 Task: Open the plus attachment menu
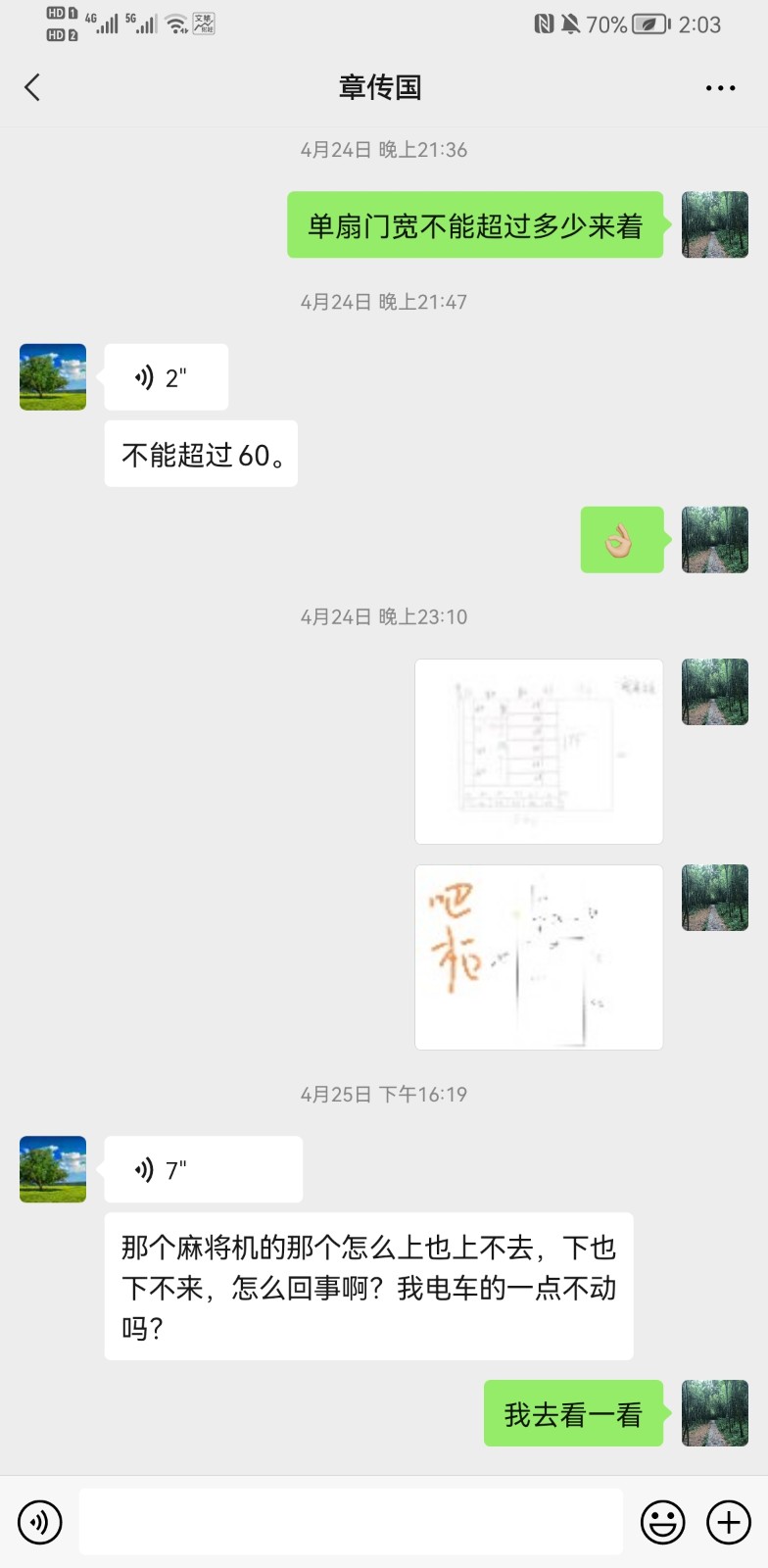click(729, 1522)
